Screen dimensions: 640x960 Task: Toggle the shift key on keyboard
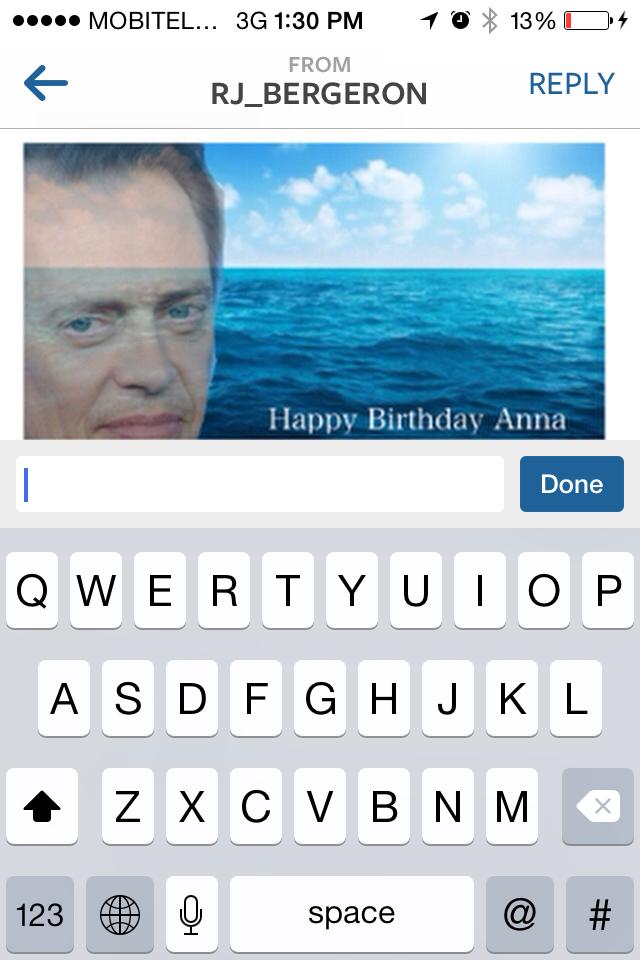coord(41,806)
